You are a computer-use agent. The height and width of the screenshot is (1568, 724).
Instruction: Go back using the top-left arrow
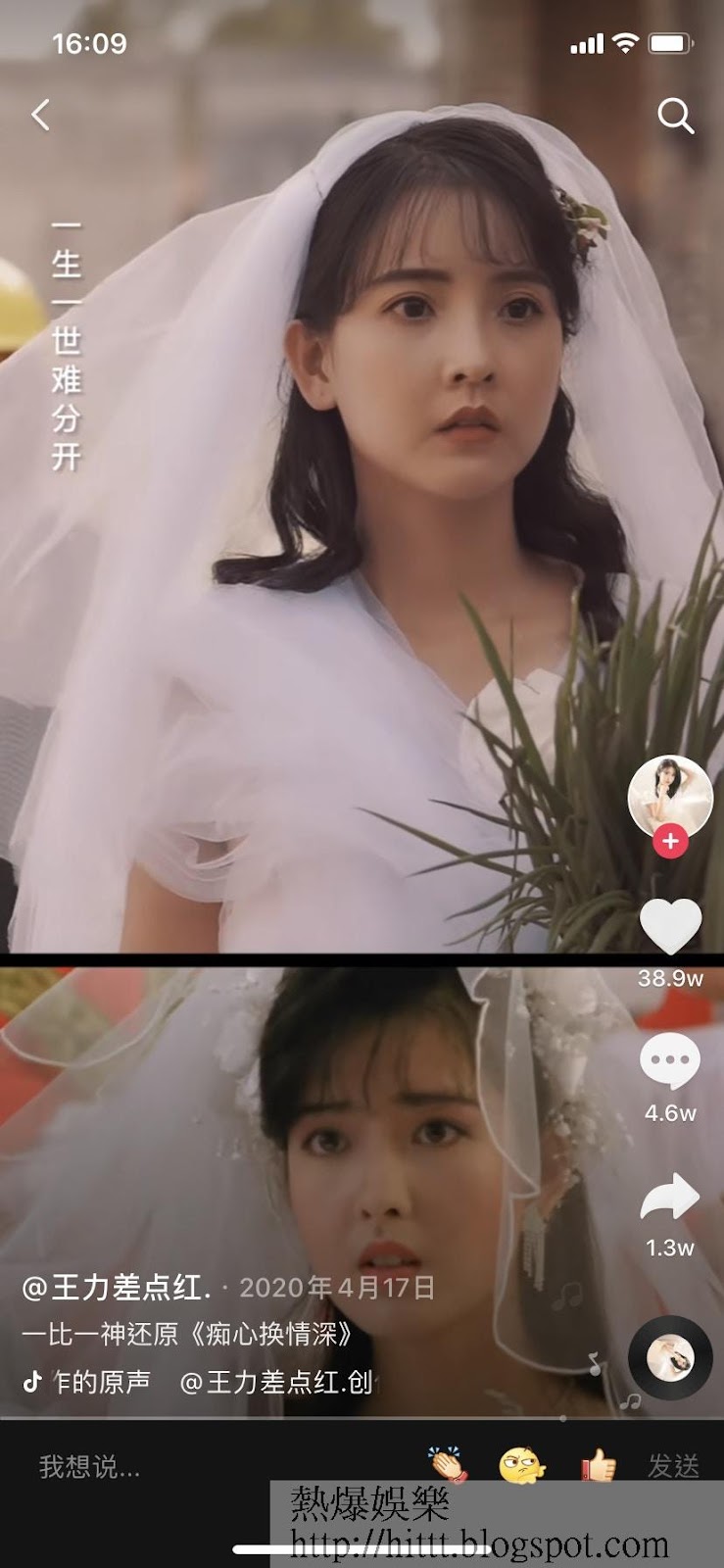click(x=40, y=116)
